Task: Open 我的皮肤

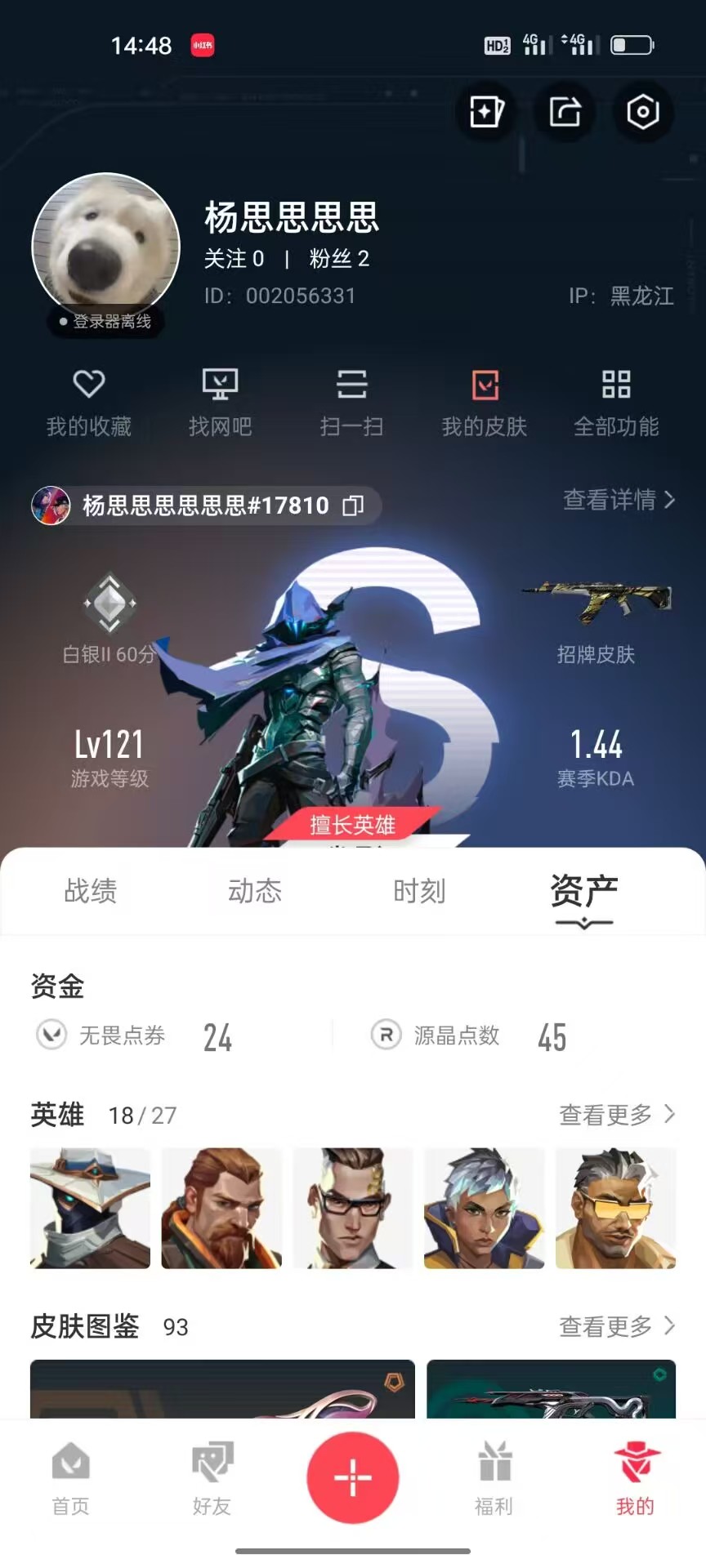Action: click(x=485, y=403)
